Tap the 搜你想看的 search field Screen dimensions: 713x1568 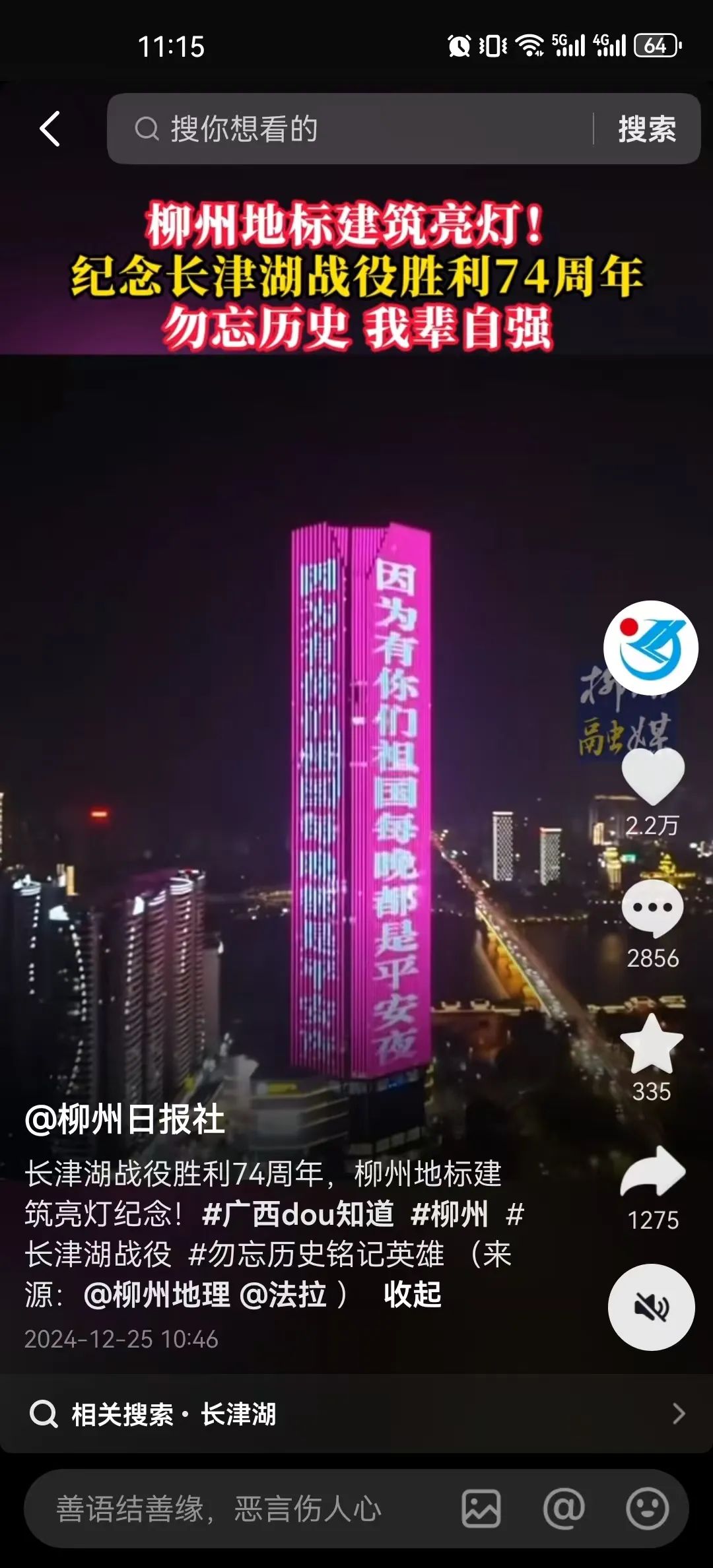pos(356,129)
